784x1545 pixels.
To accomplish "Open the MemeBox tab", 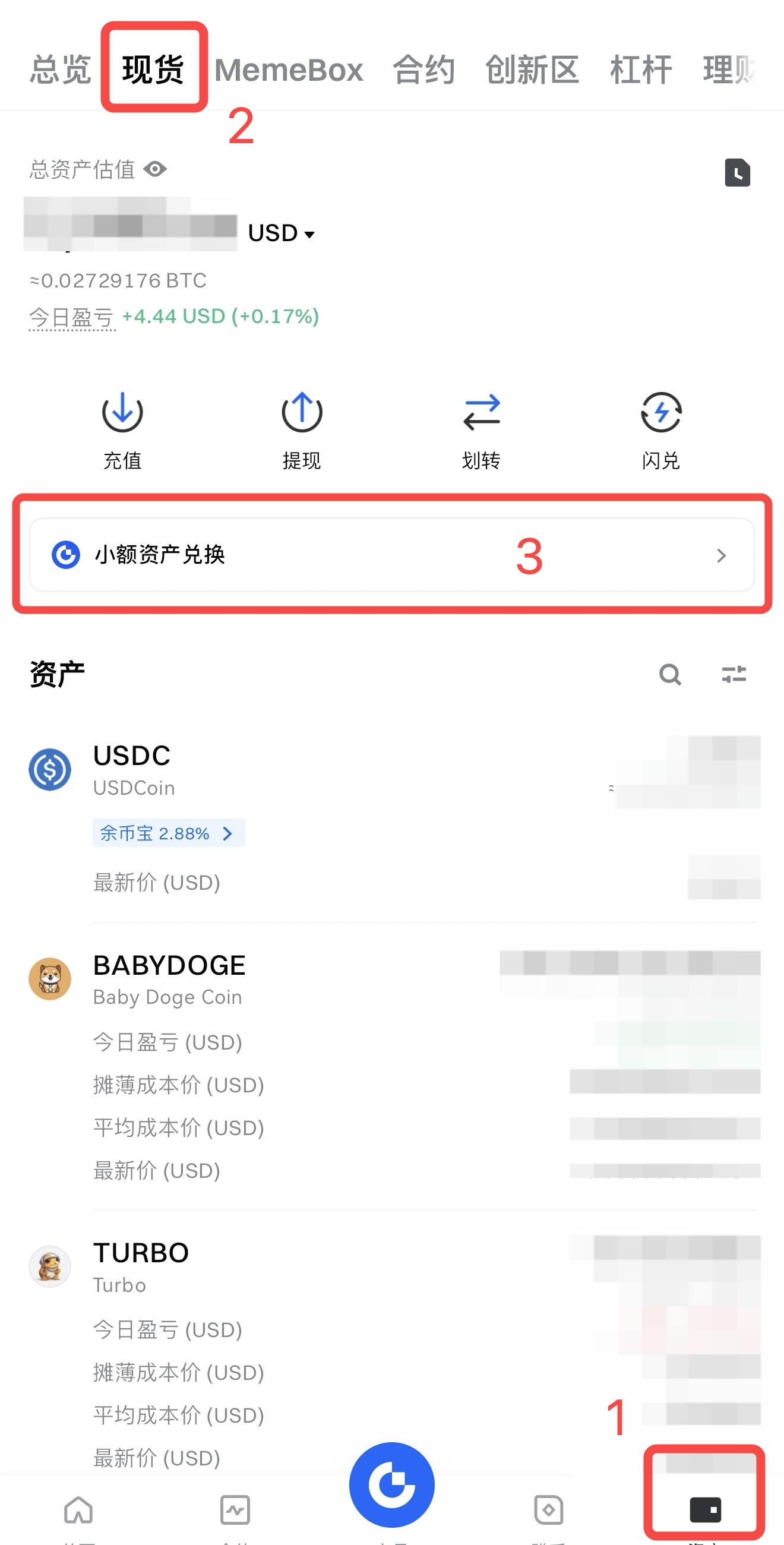I will 289,69.
